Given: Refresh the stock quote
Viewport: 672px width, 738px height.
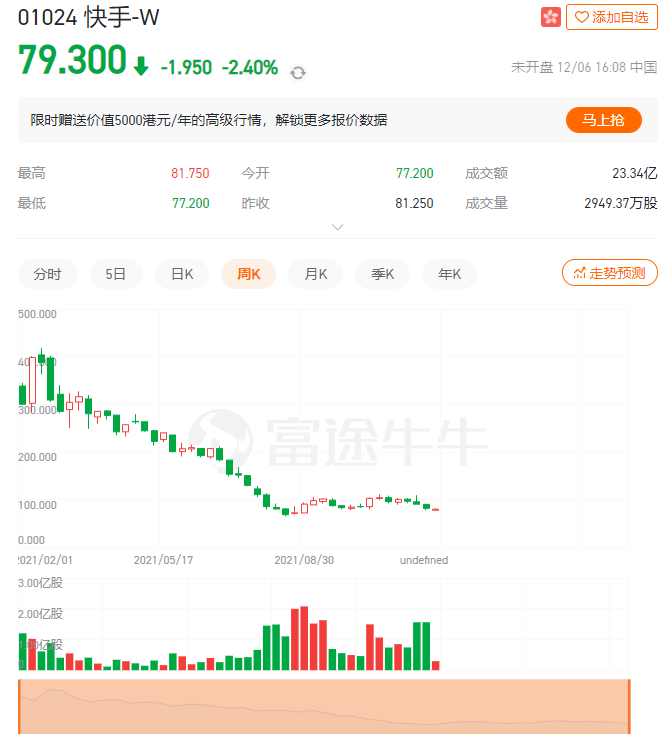Looking at the screenshot, I should tap(298, 71).
